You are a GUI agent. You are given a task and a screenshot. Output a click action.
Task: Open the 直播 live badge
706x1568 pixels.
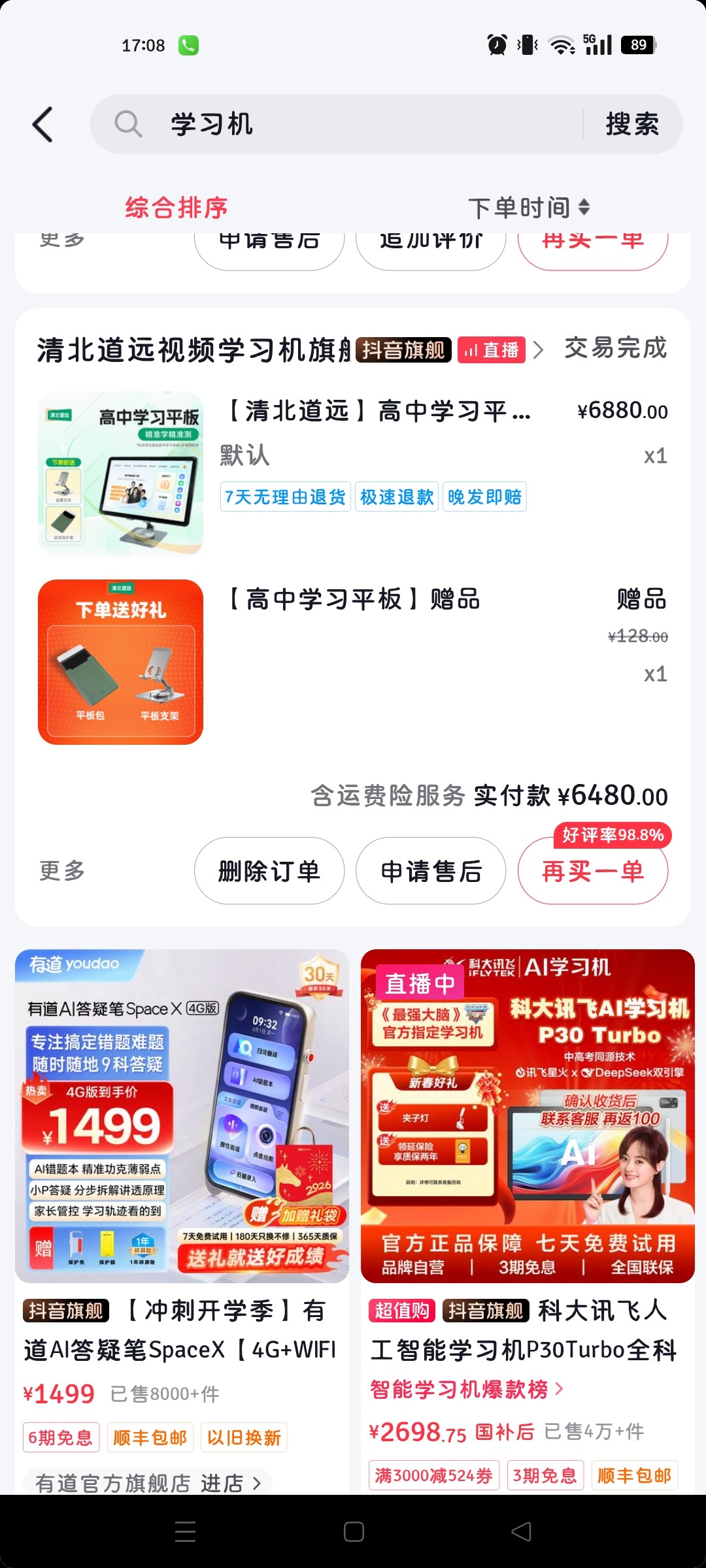pyautogui.click(x=492, y=350)
